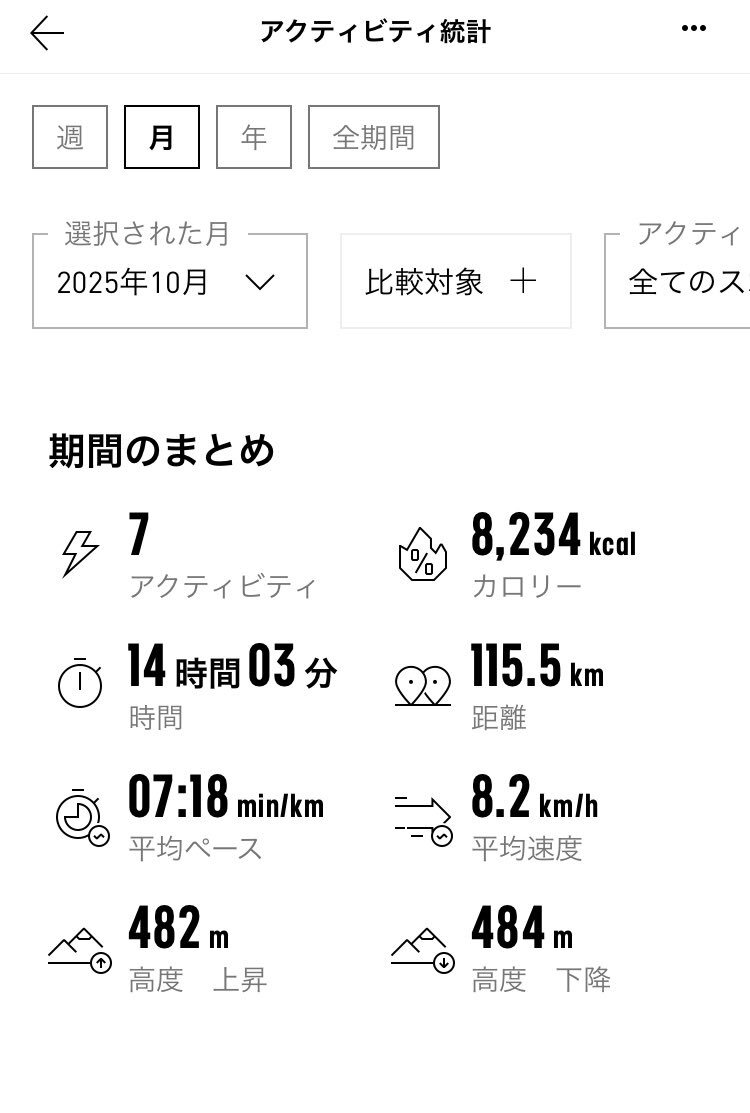Open the アクティビティ type dropdown
Screen dimensions: 750x1113
[680, 282]
